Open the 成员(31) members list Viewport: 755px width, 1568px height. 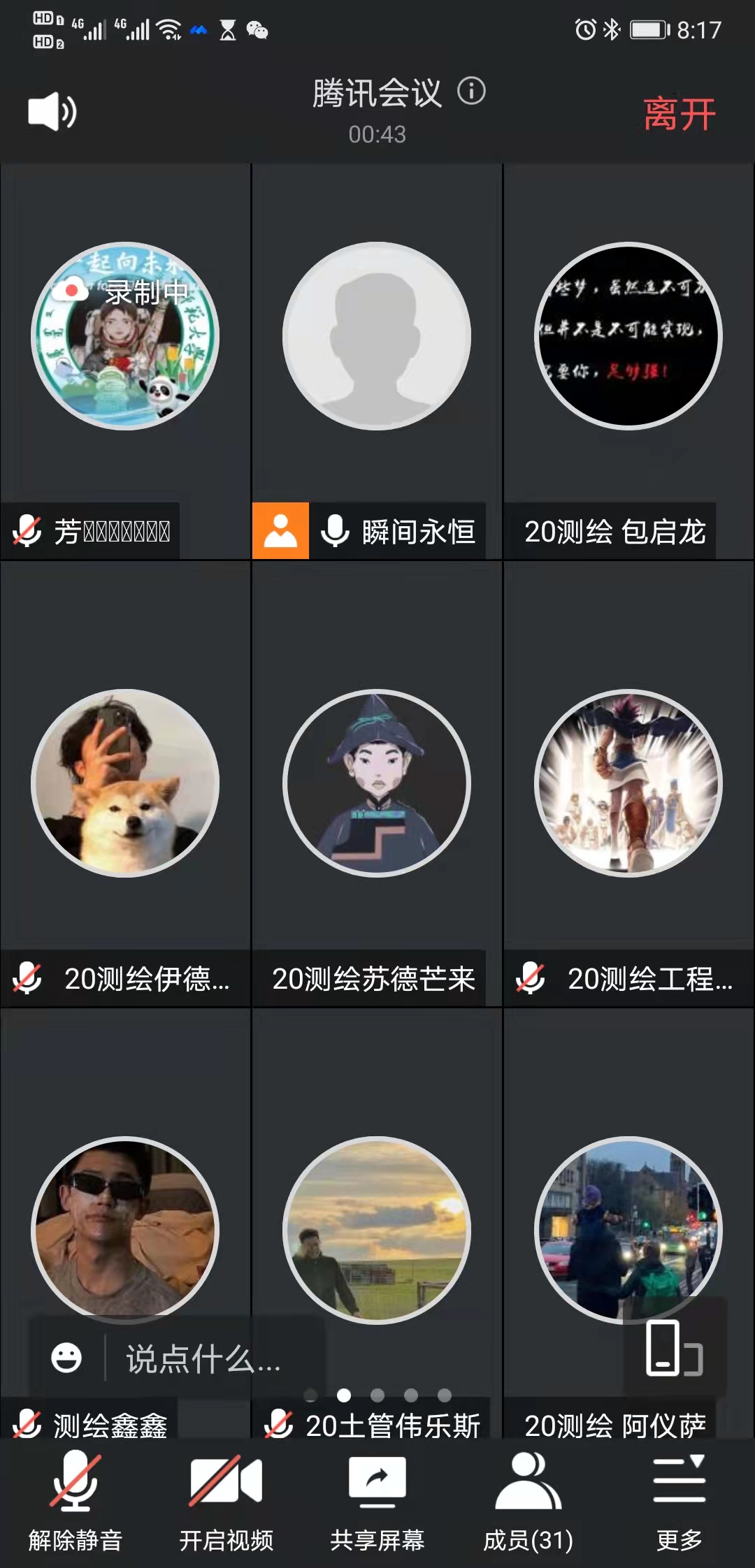(528, 1498)
